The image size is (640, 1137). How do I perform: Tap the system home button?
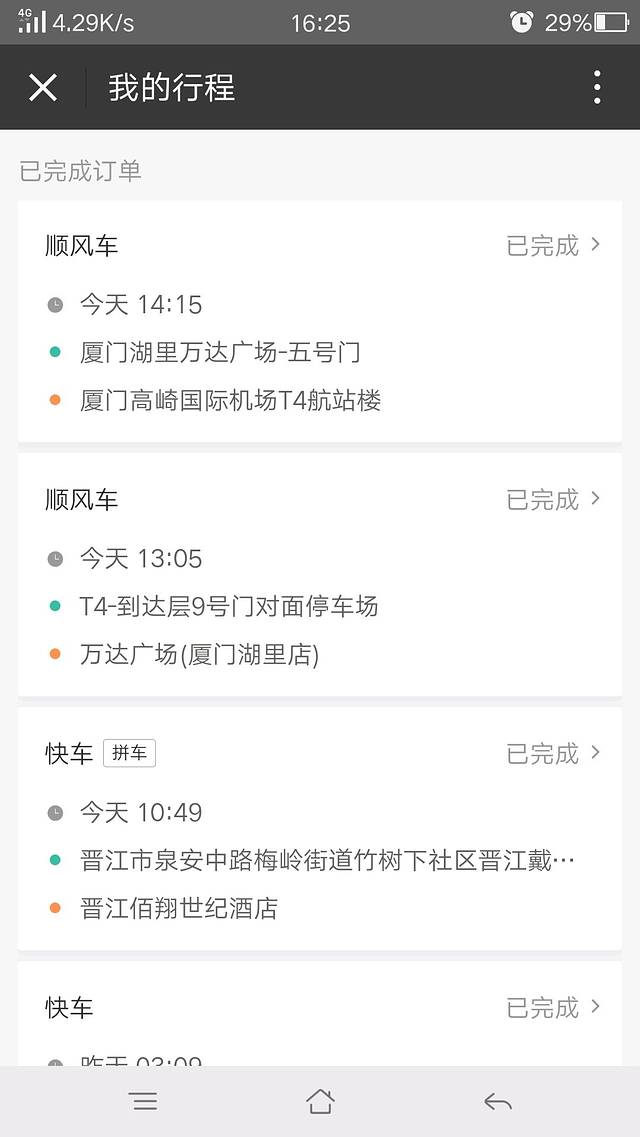click(320, 1102)
